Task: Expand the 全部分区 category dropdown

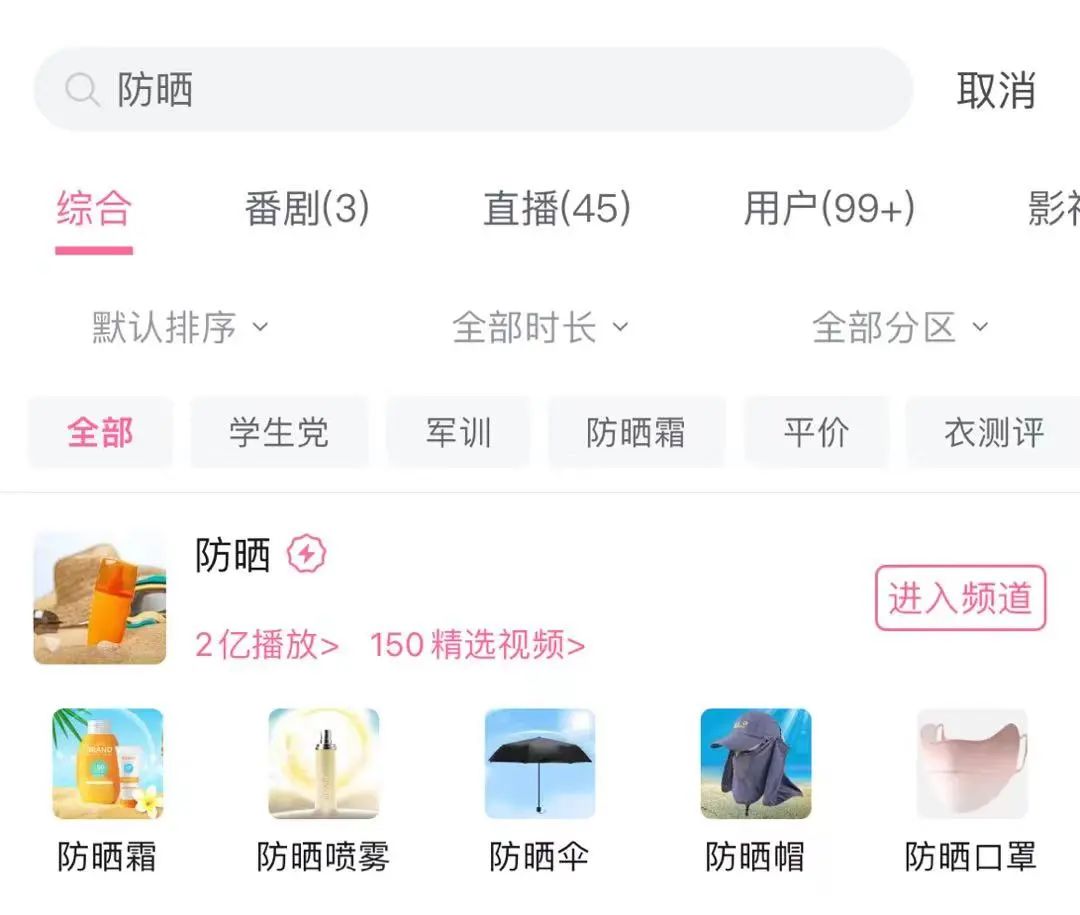Action: click(x=900, y=327)
